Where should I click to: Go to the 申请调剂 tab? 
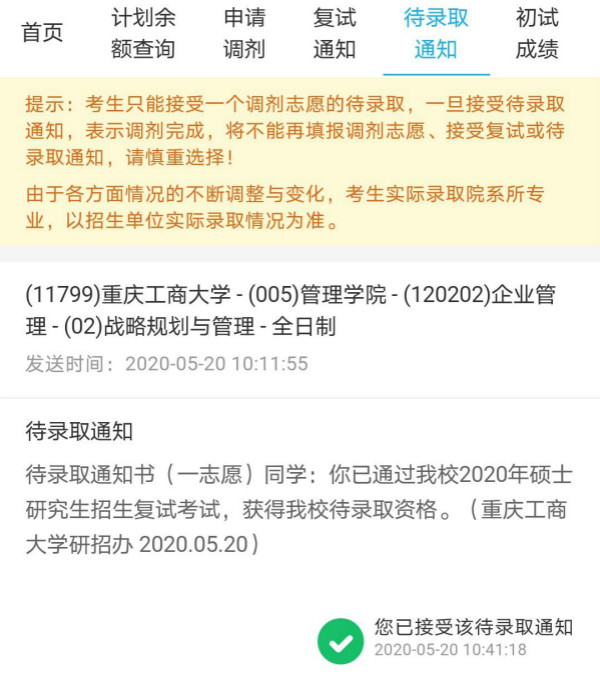point(245,33)
